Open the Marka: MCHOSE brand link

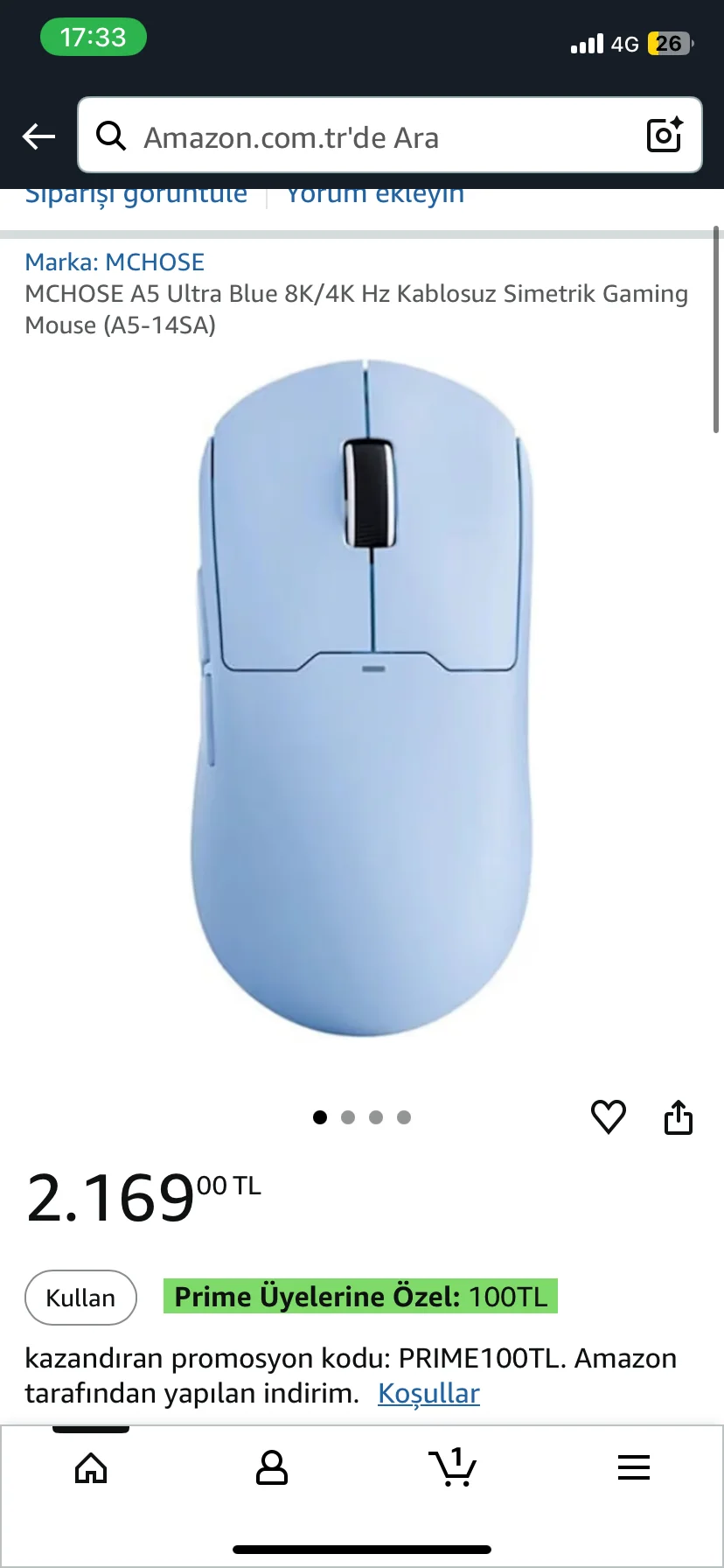[115, 262]
